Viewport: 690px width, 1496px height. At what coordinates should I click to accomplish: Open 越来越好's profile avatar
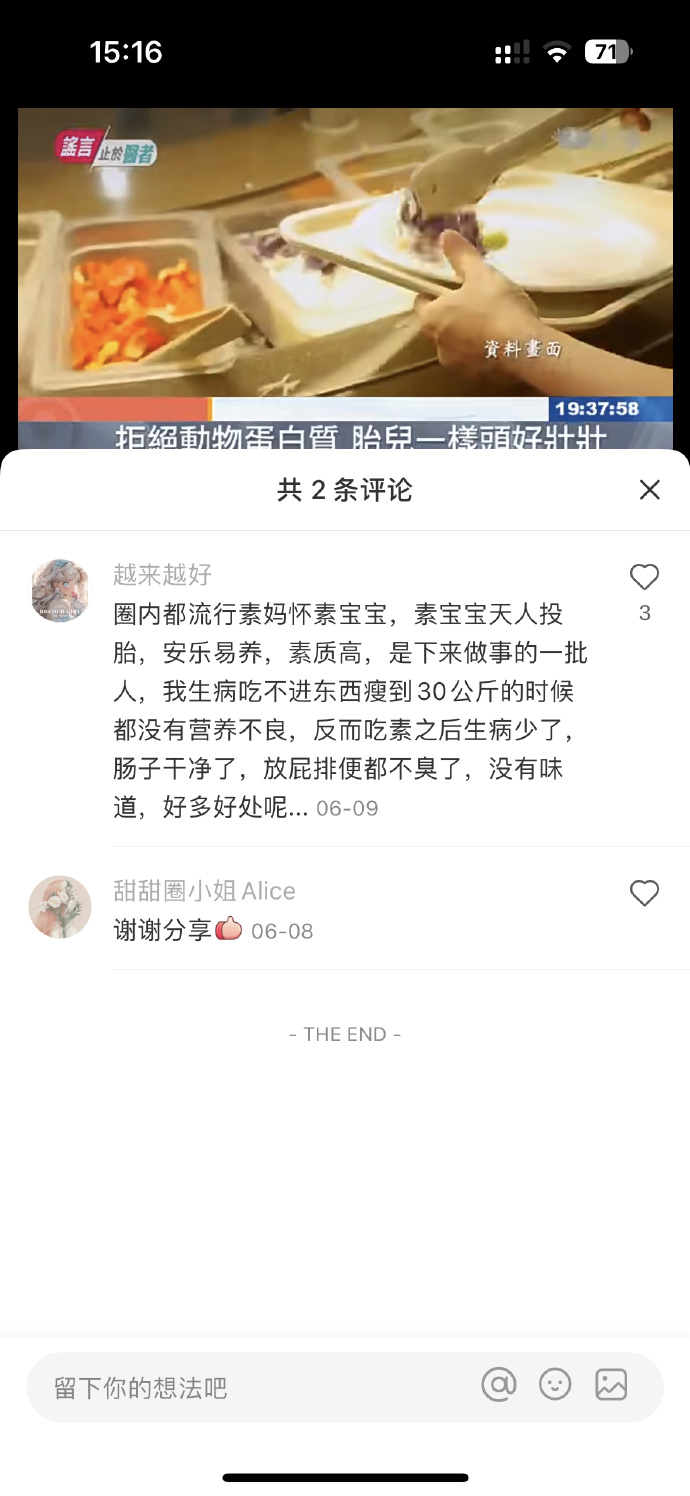tap(60, 590)
